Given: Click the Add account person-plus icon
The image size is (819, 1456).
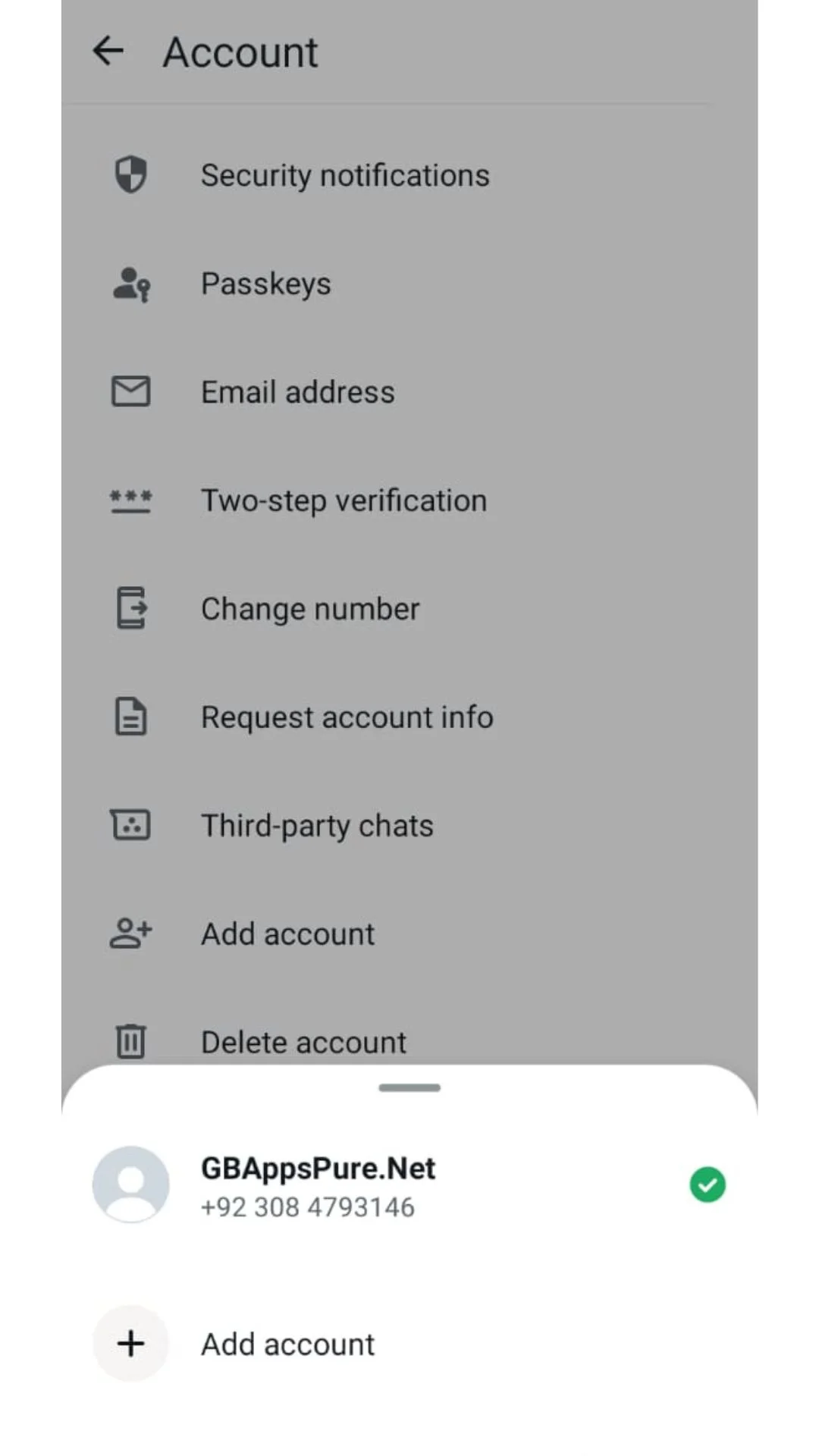Looking at the screenshot, I should pos(130,934).
